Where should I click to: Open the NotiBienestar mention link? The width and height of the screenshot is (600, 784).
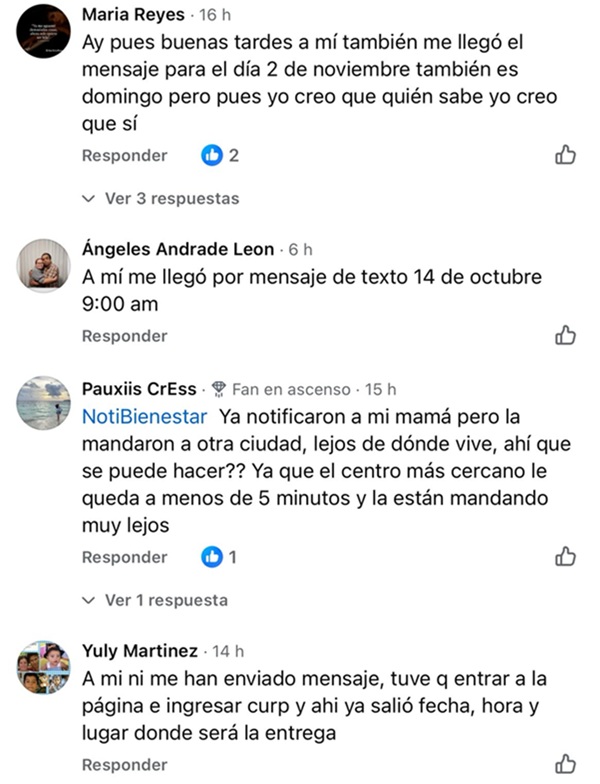(144, 415)
